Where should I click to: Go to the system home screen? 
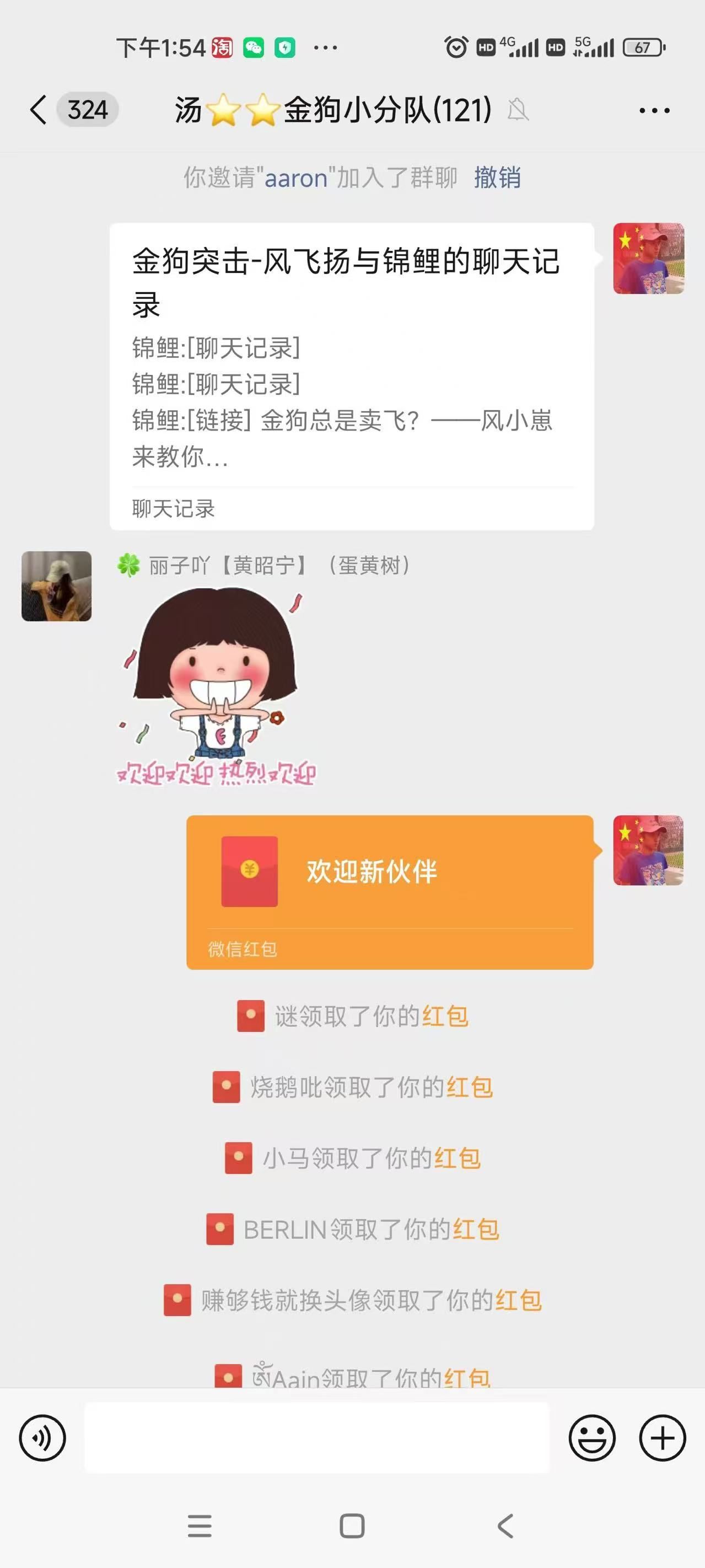pyautogui.click(x=352, y=1526)
